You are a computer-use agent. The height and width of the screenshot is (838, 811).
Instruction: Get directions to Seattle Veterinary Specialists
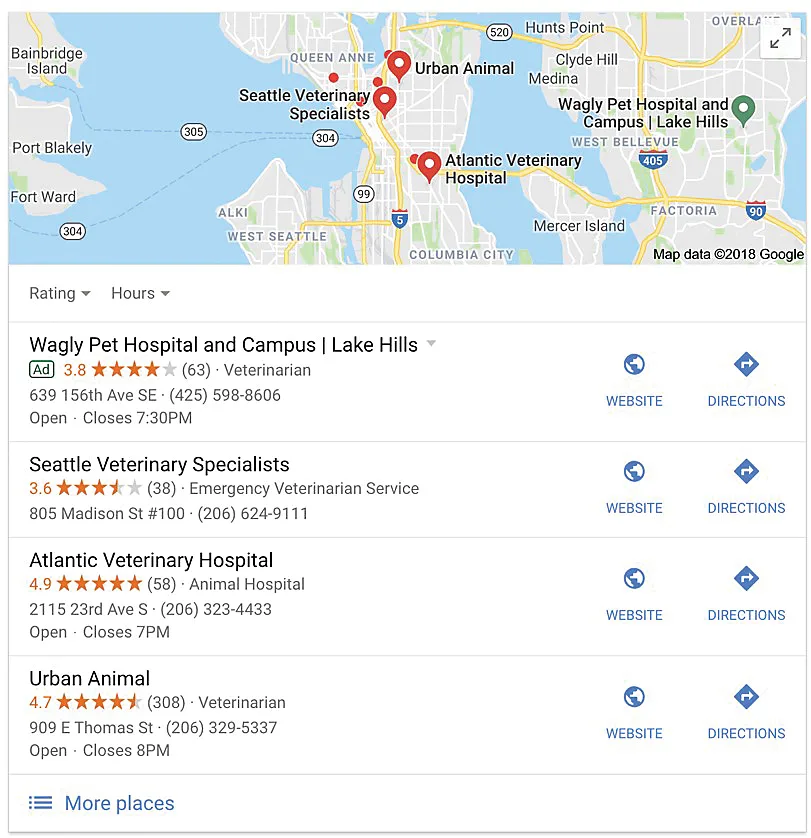746,486
